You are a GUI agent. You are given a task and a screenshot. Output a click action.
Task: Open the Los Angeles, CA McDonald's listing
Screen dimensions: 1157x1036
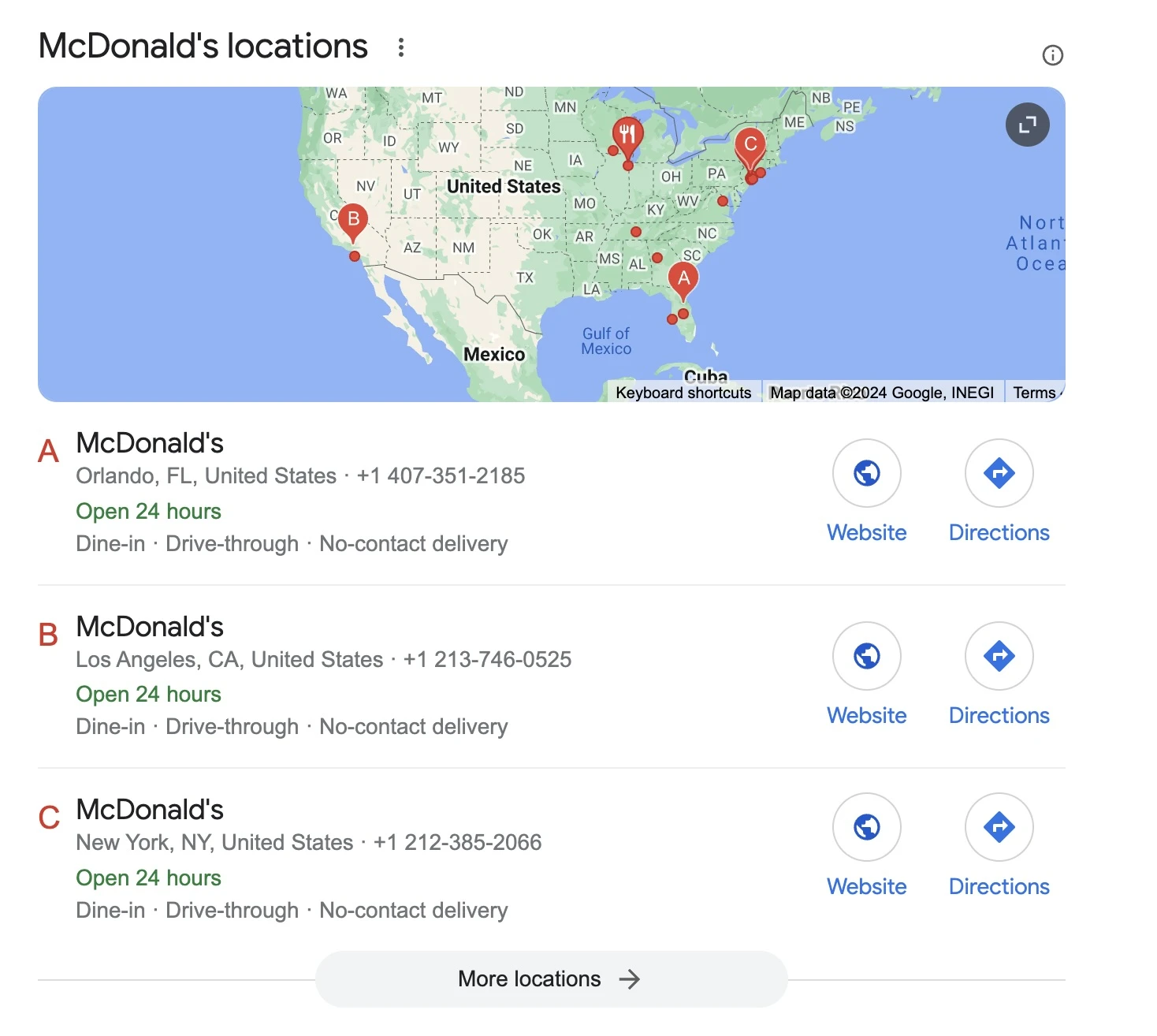150,627
